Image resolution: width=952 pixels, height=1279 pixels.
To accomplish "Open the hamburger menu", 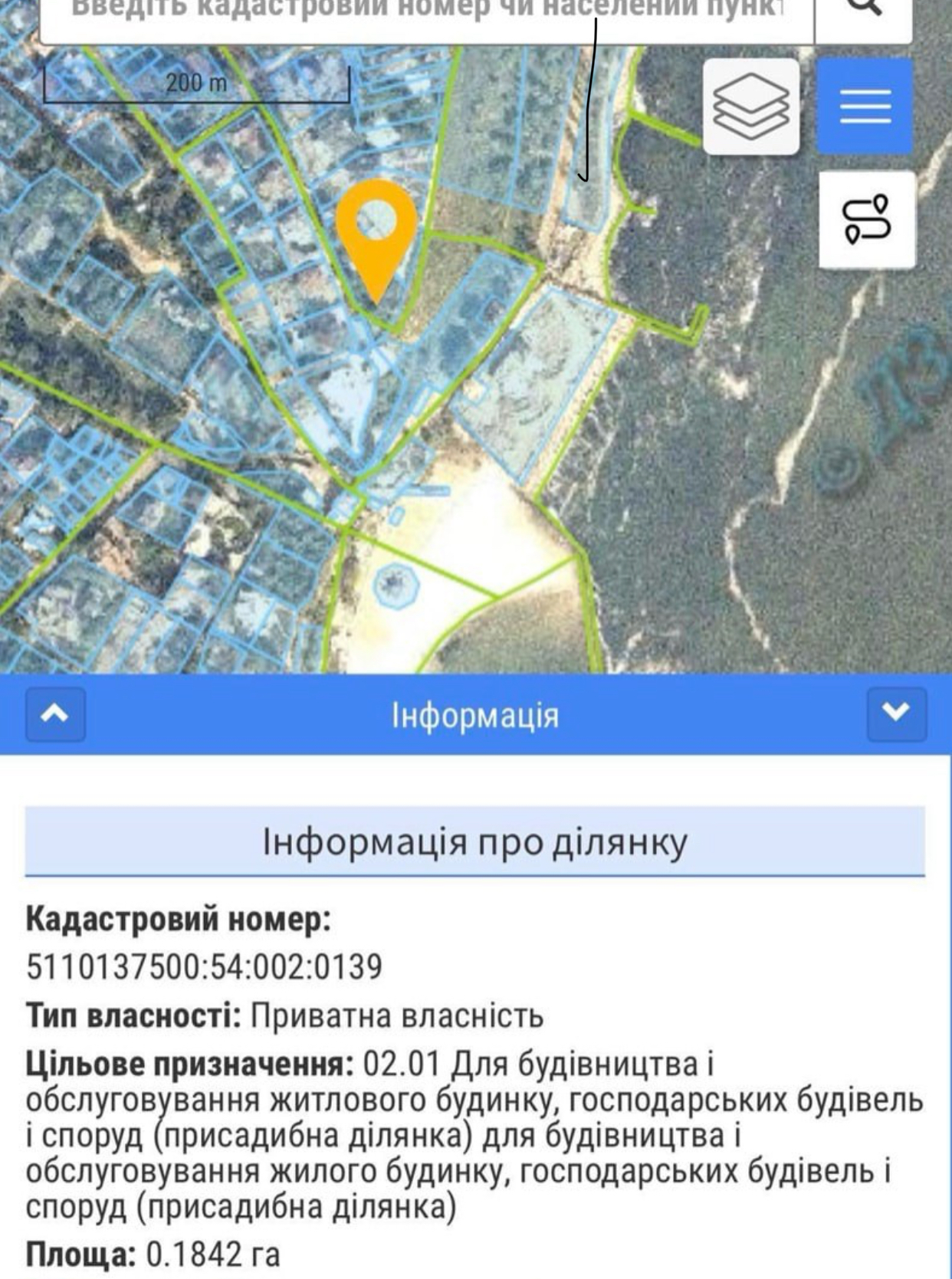I will point(865,106).
